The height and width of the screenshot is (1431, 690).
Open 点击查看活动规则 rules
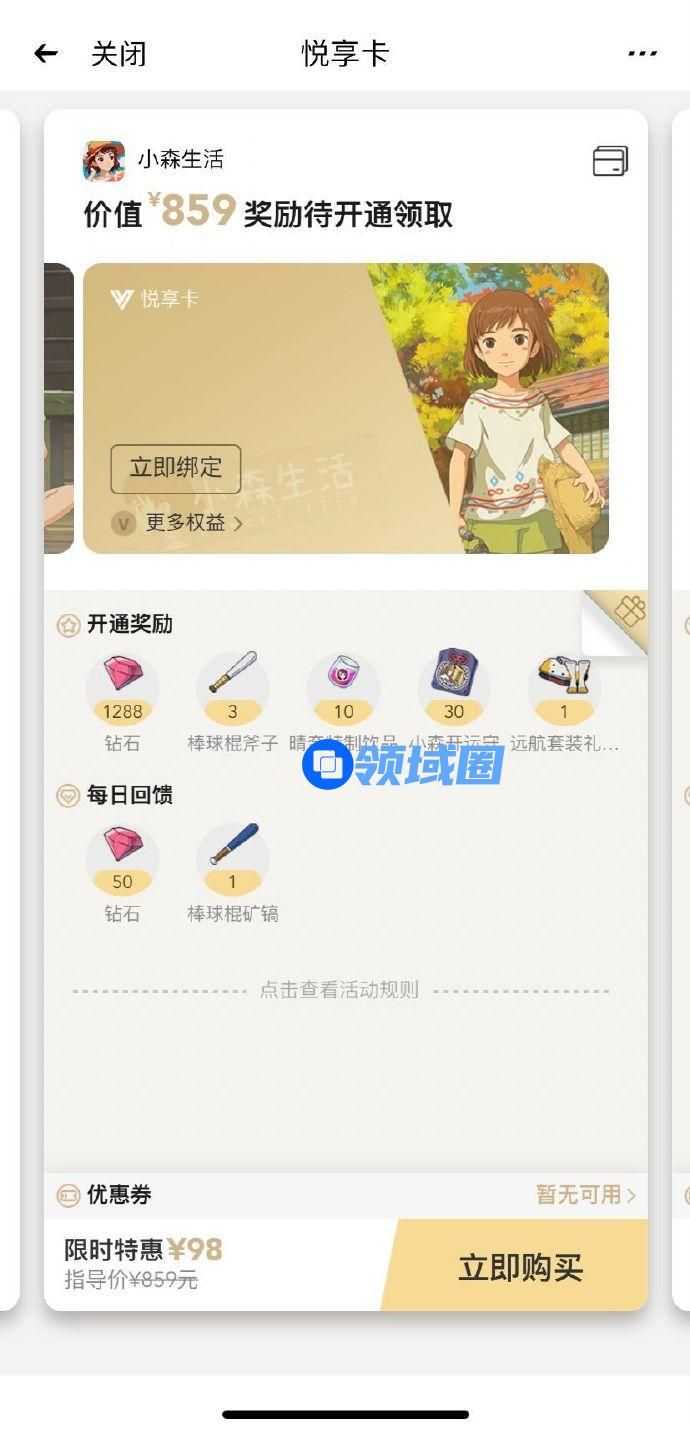[x=339, y=990]
